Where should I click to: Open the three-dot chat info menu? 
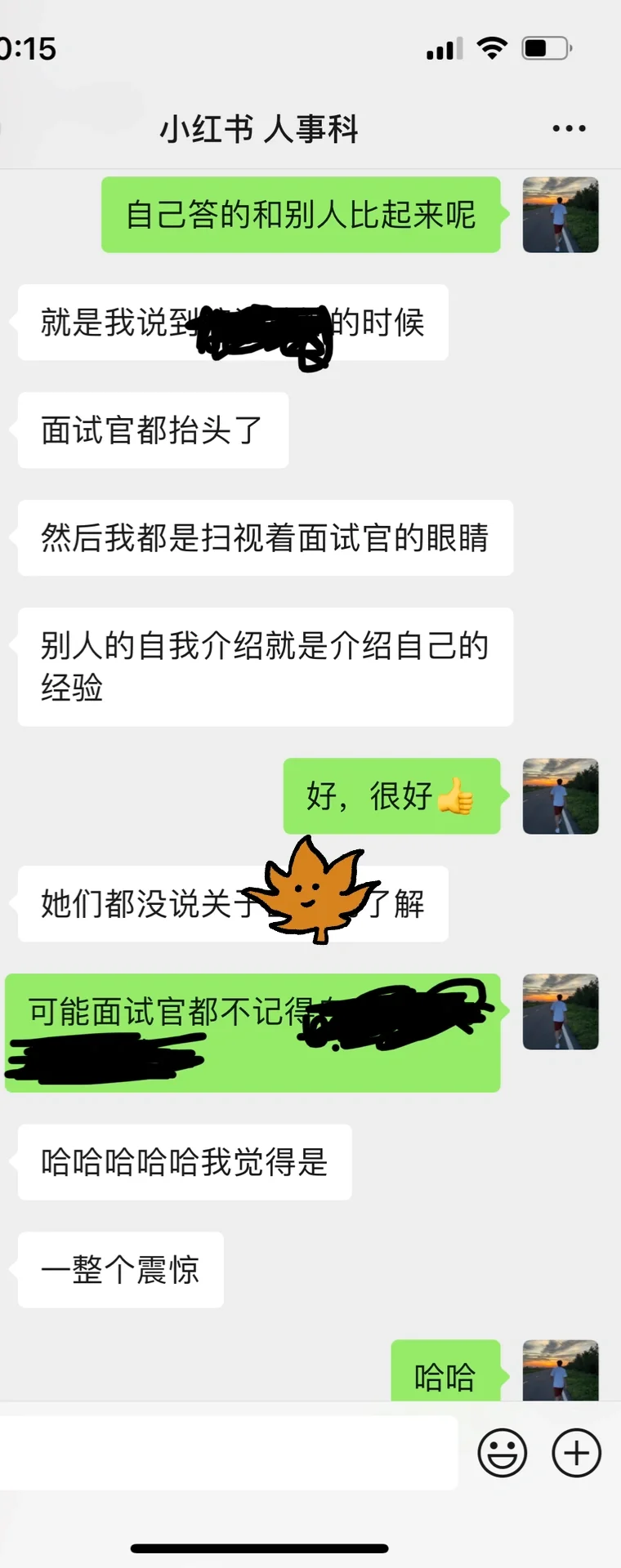coord(569,128)
